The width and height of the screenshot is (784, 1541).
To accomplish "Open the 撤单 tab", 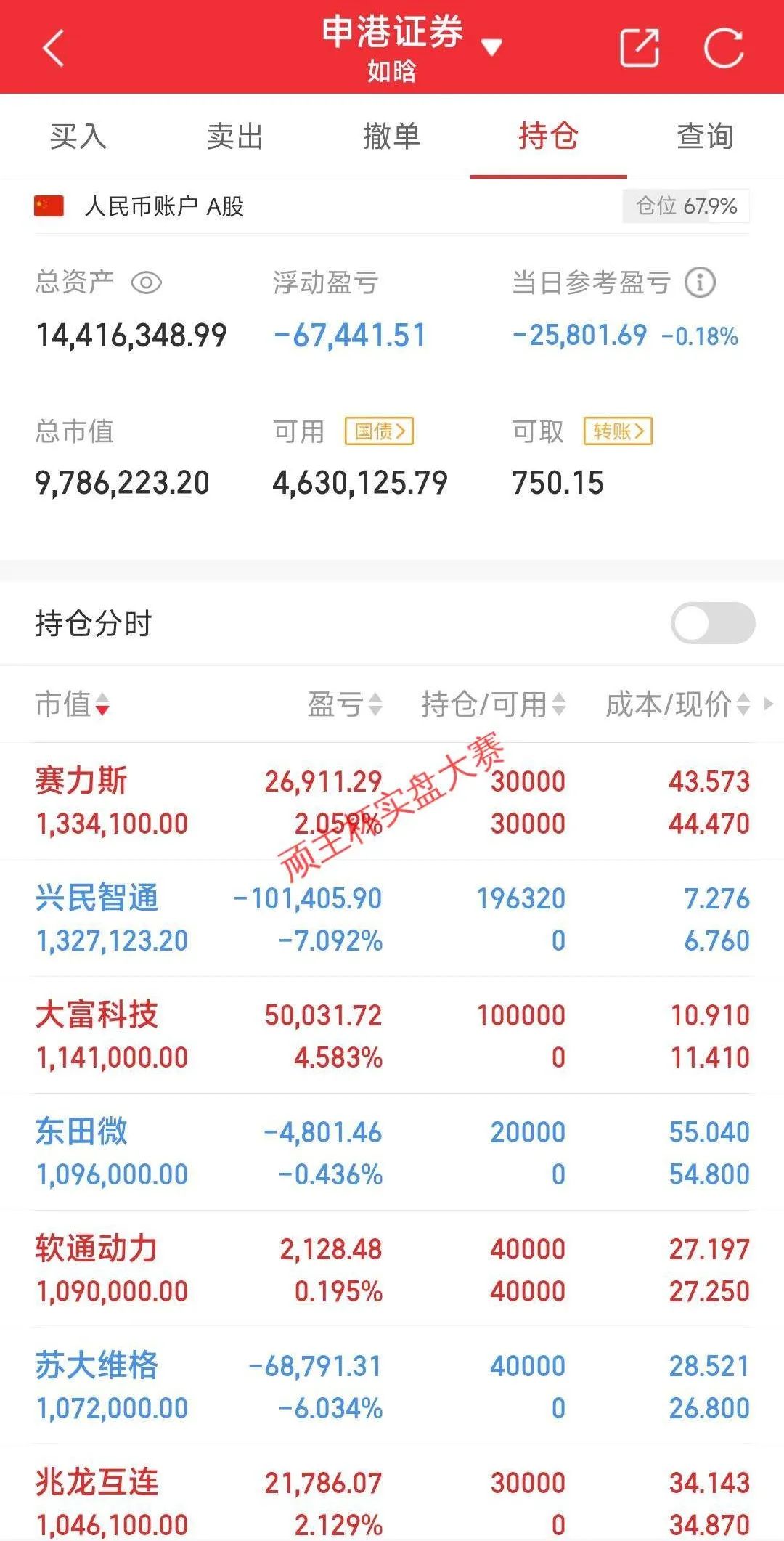I will tap(391, 137).
